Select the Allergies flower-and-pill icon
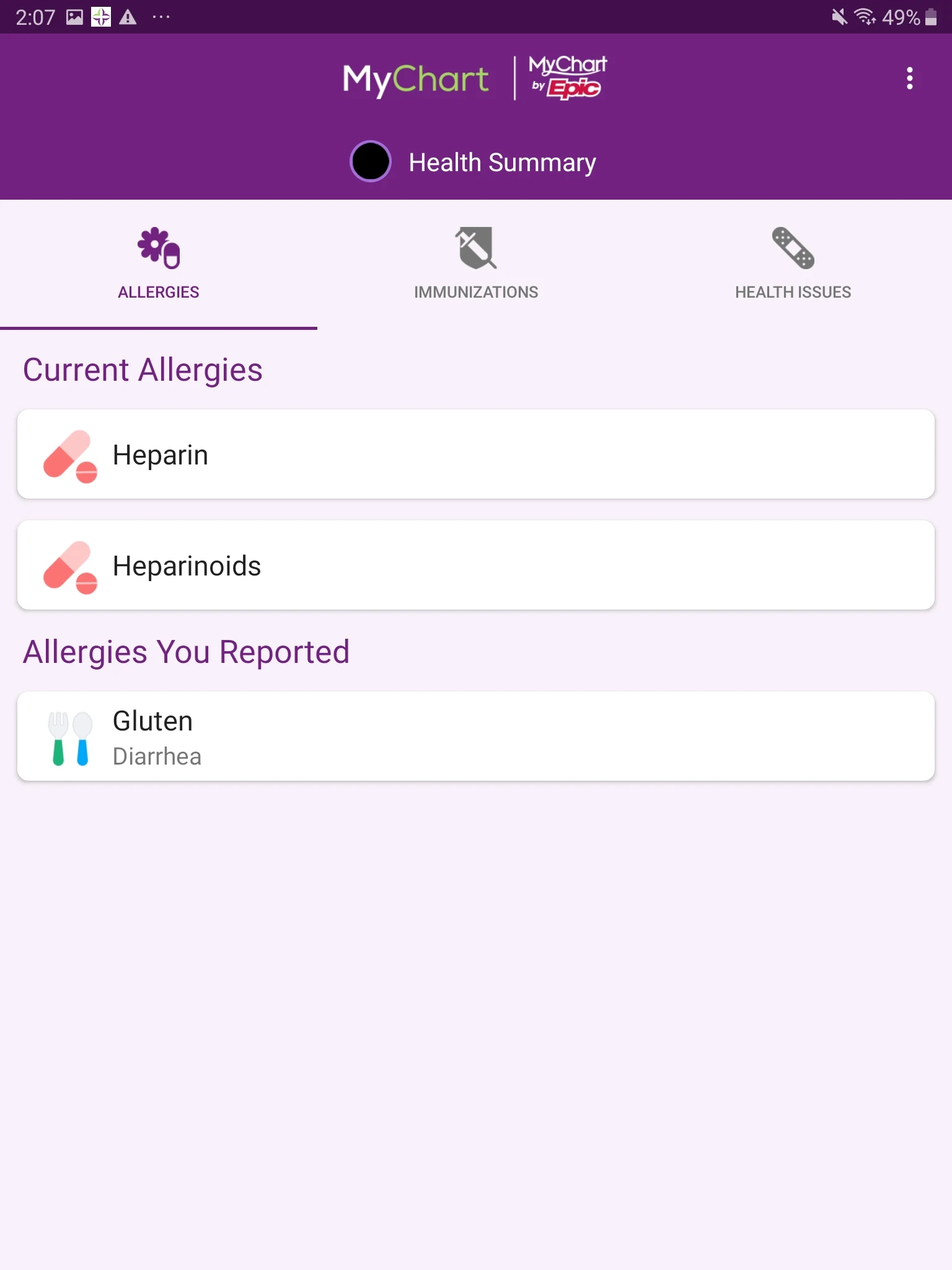Image resolution: width=952 pixels, height=1270 pixels. [158, 247]
